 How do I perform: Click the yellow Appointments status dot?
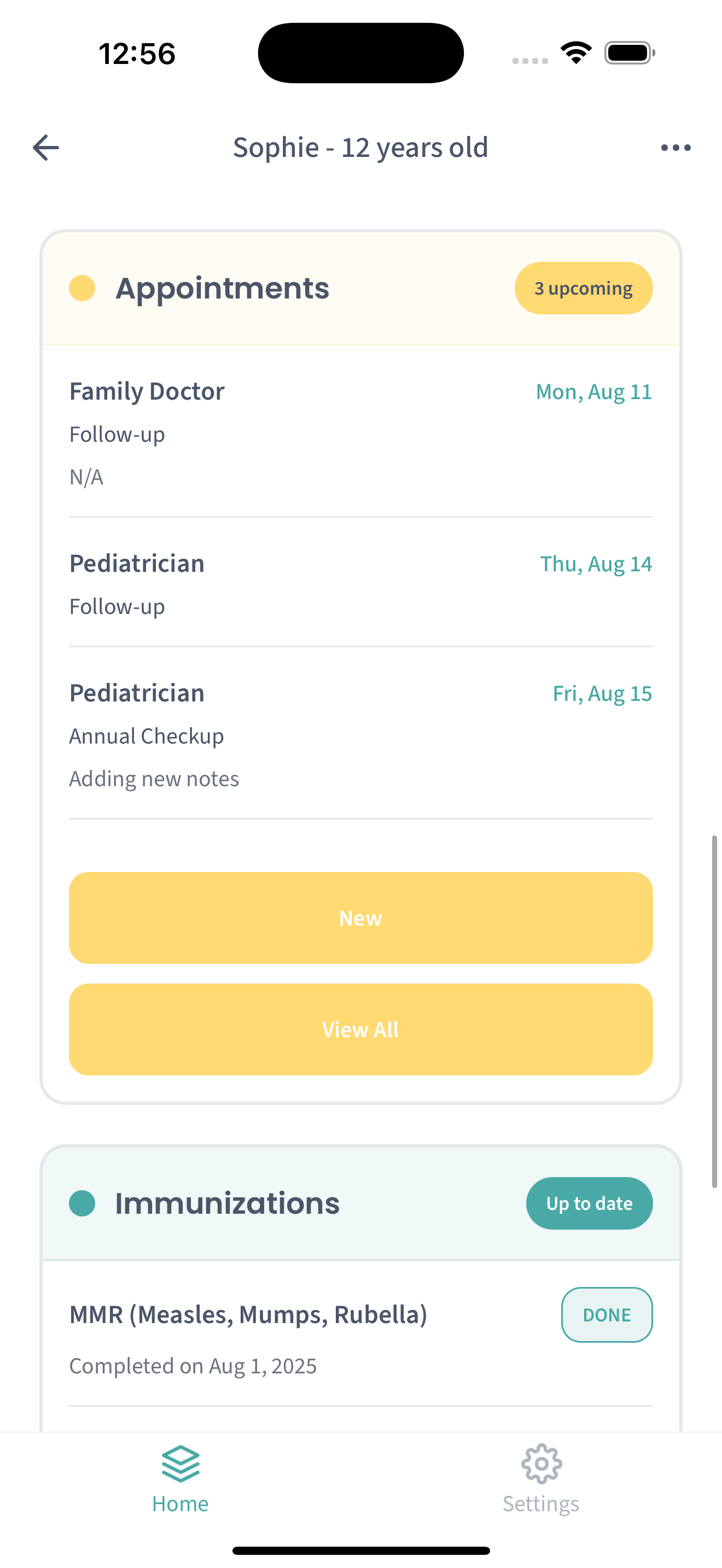click(81, 288)
